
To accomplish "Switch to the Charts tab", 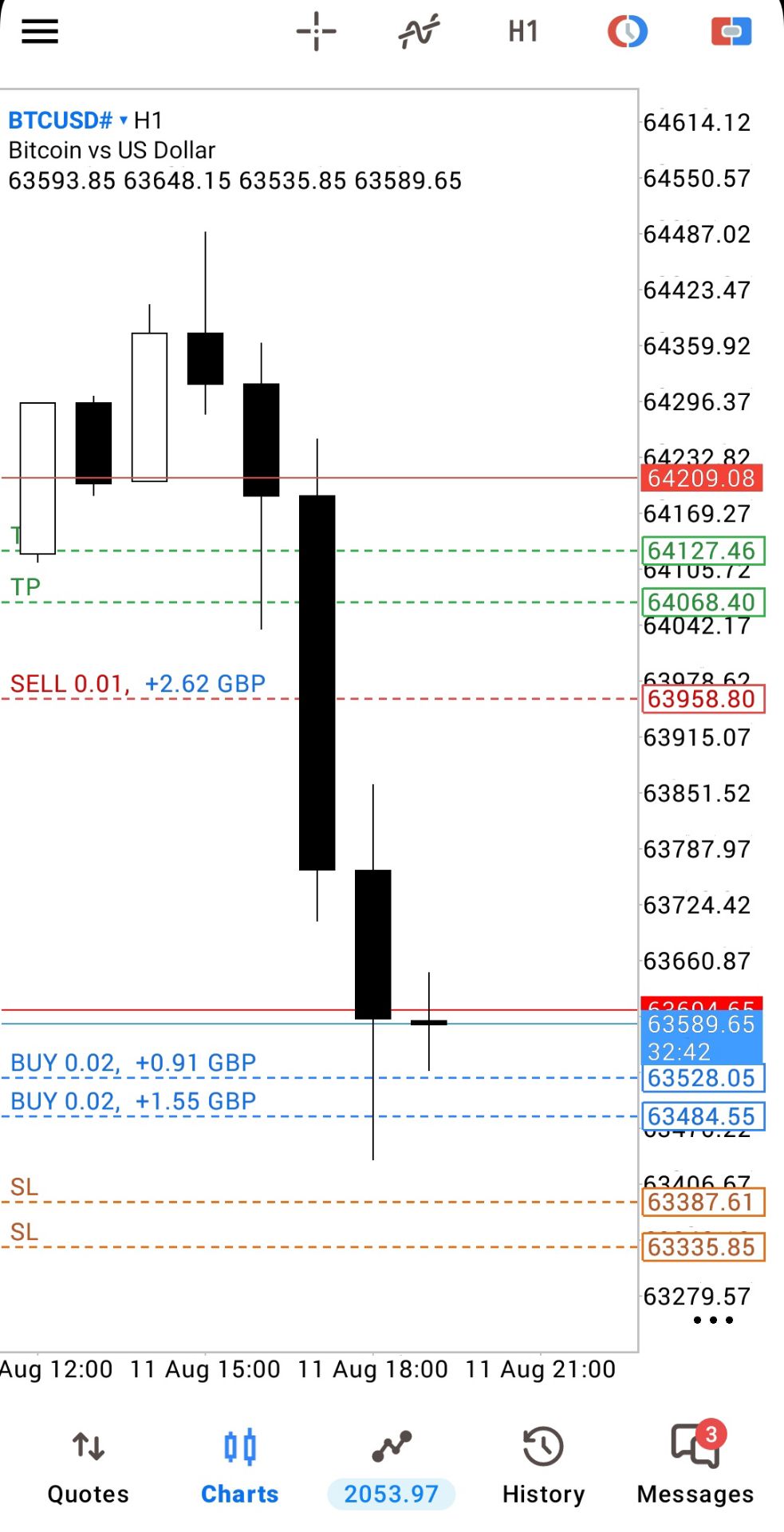I will click(x=239, y=1468).
